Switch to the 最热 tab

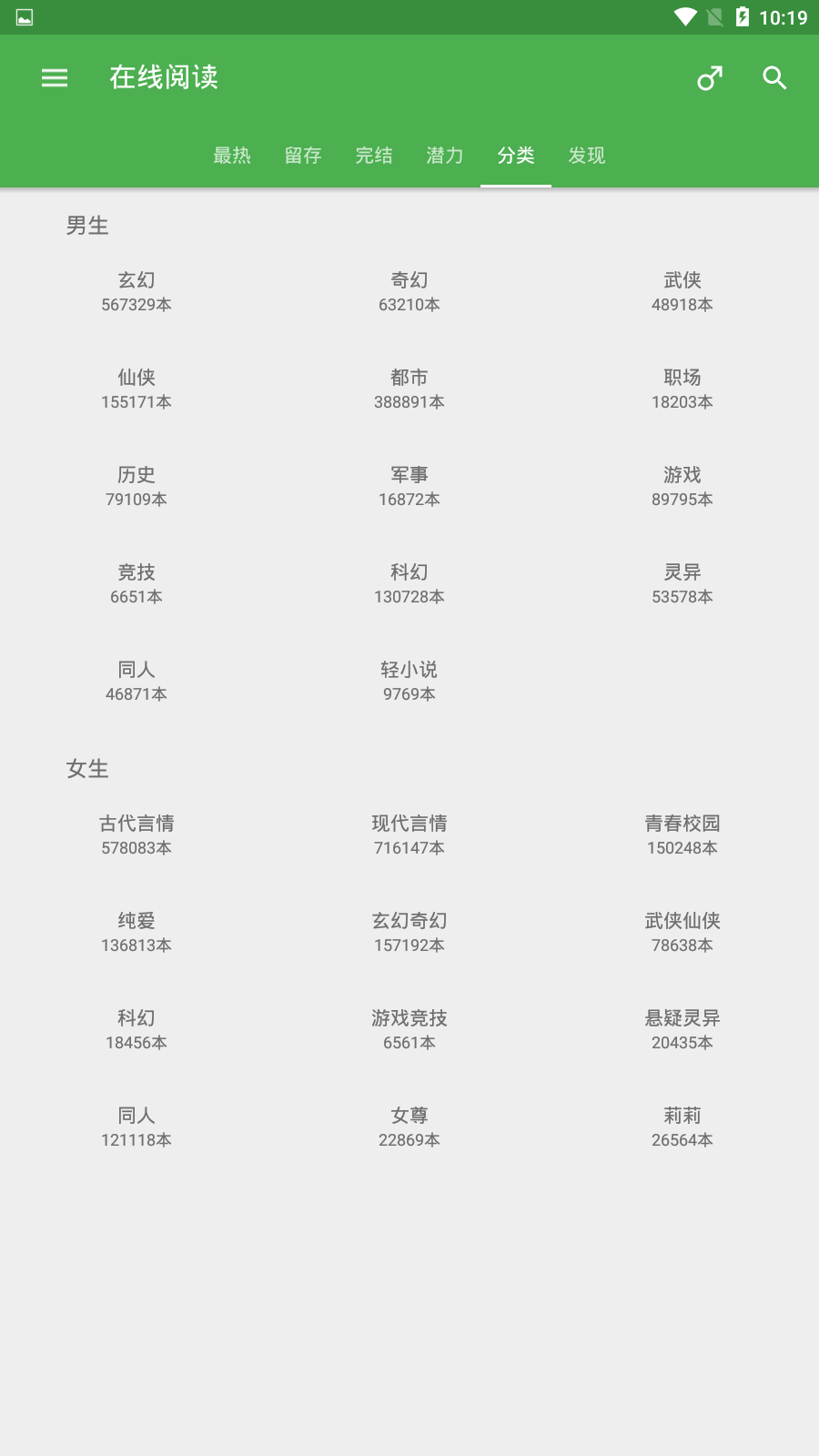pyautogui.click(x=232, y=156)
